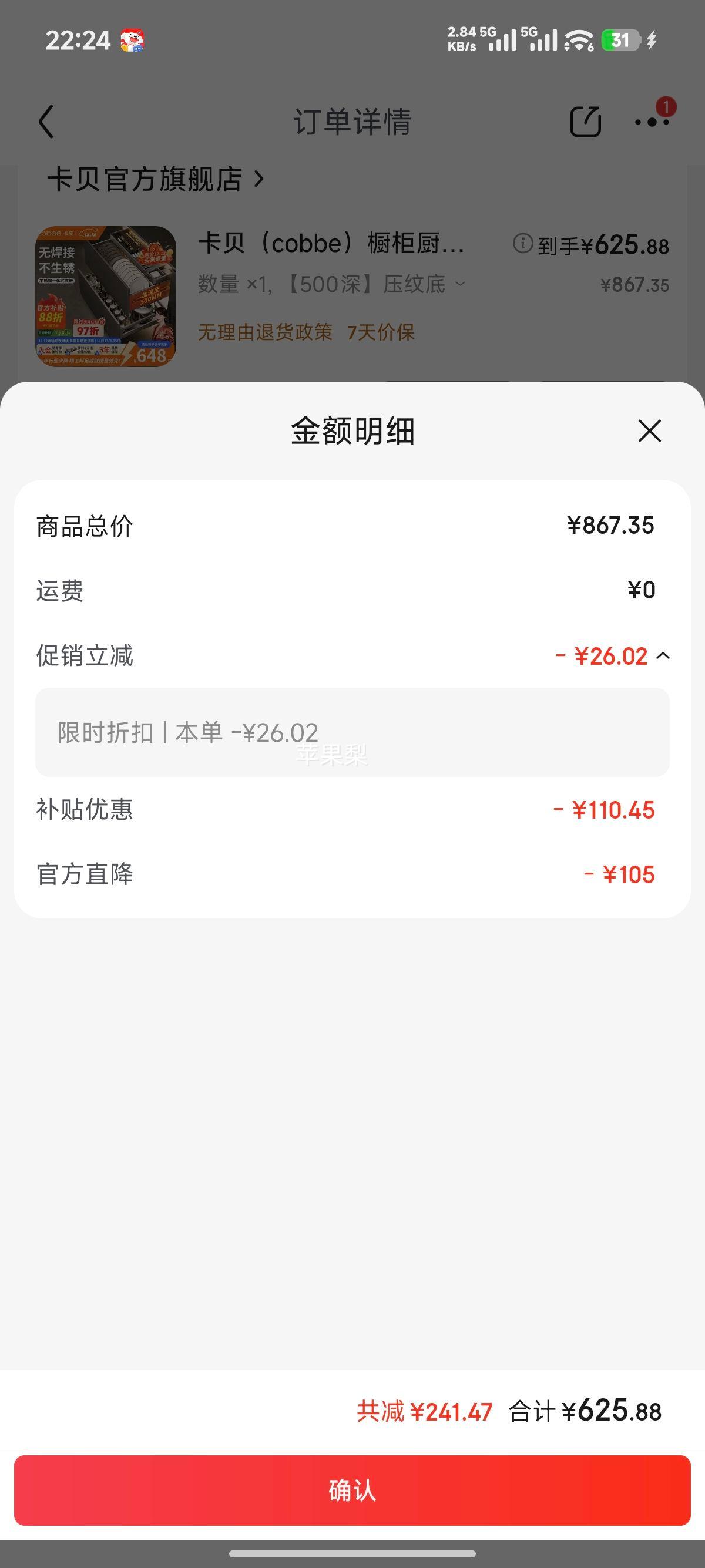Collapse the 促销立减 discount details
705x1568 pixels.
[x=663, y=655]
